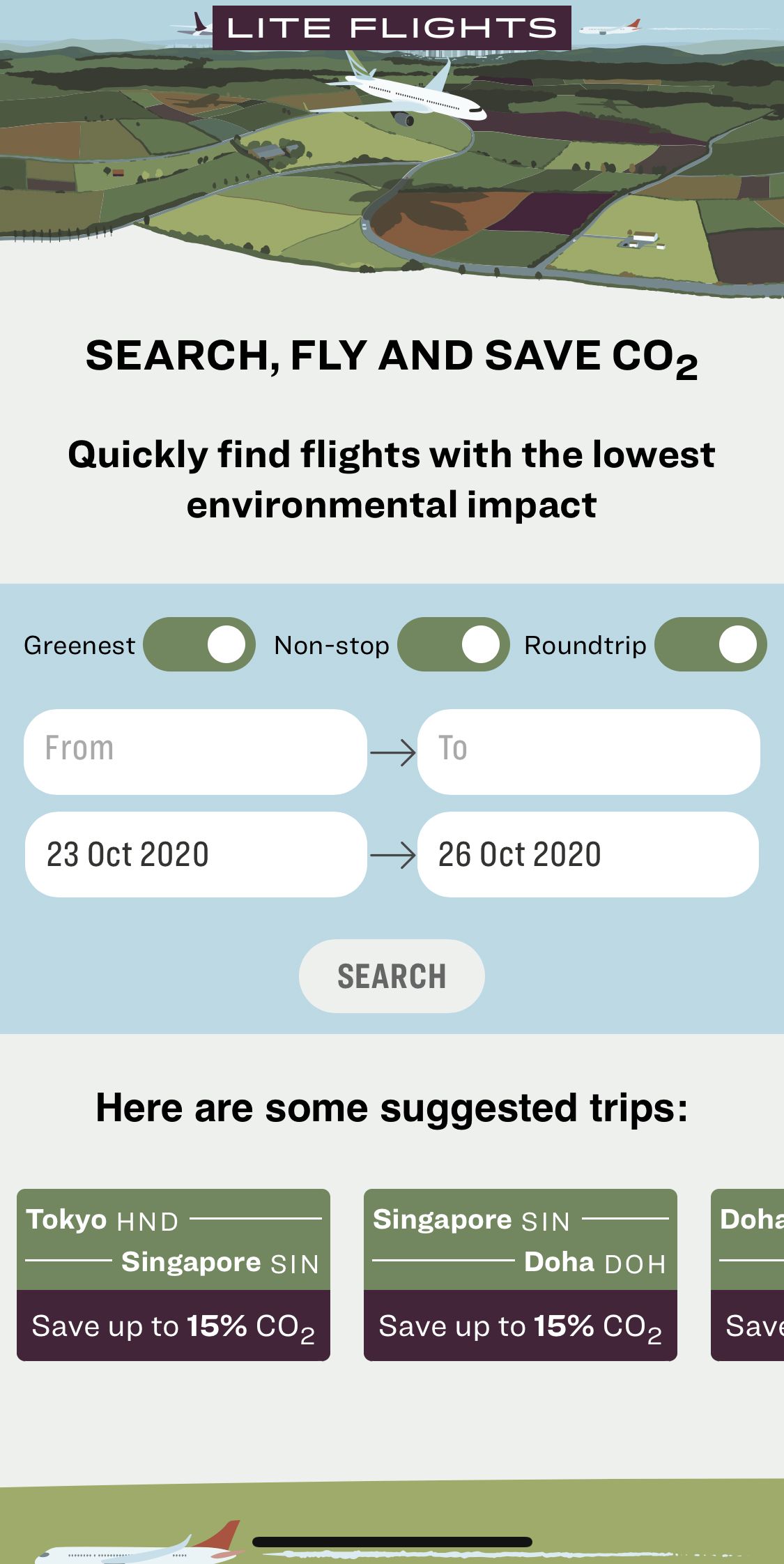Turn off the Greenest toggle
Image resolution: width=784 pixels, height=1564 pixels.
[x=199, y=644]
